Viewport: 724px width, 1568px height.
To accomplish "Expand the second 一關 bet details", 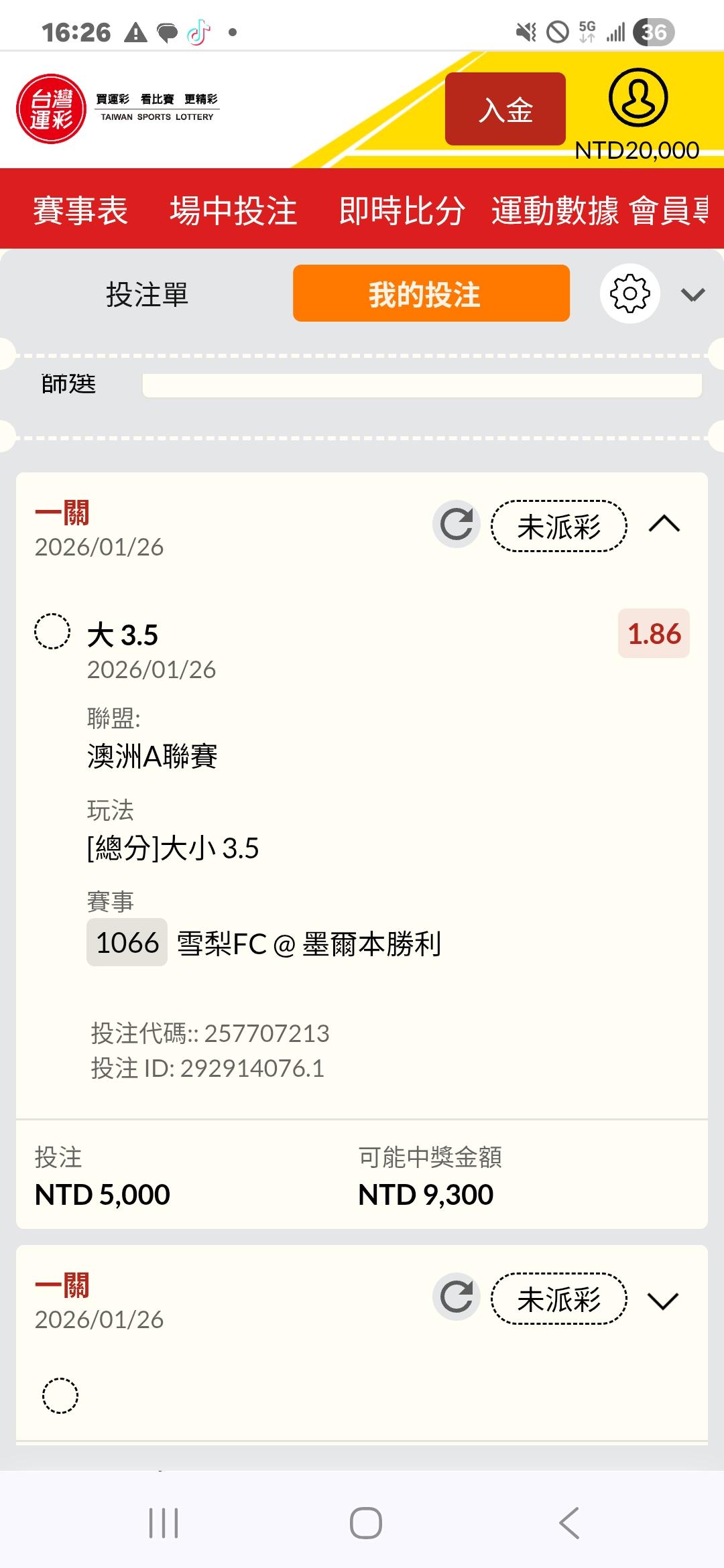I will [x=664, y=1301].
